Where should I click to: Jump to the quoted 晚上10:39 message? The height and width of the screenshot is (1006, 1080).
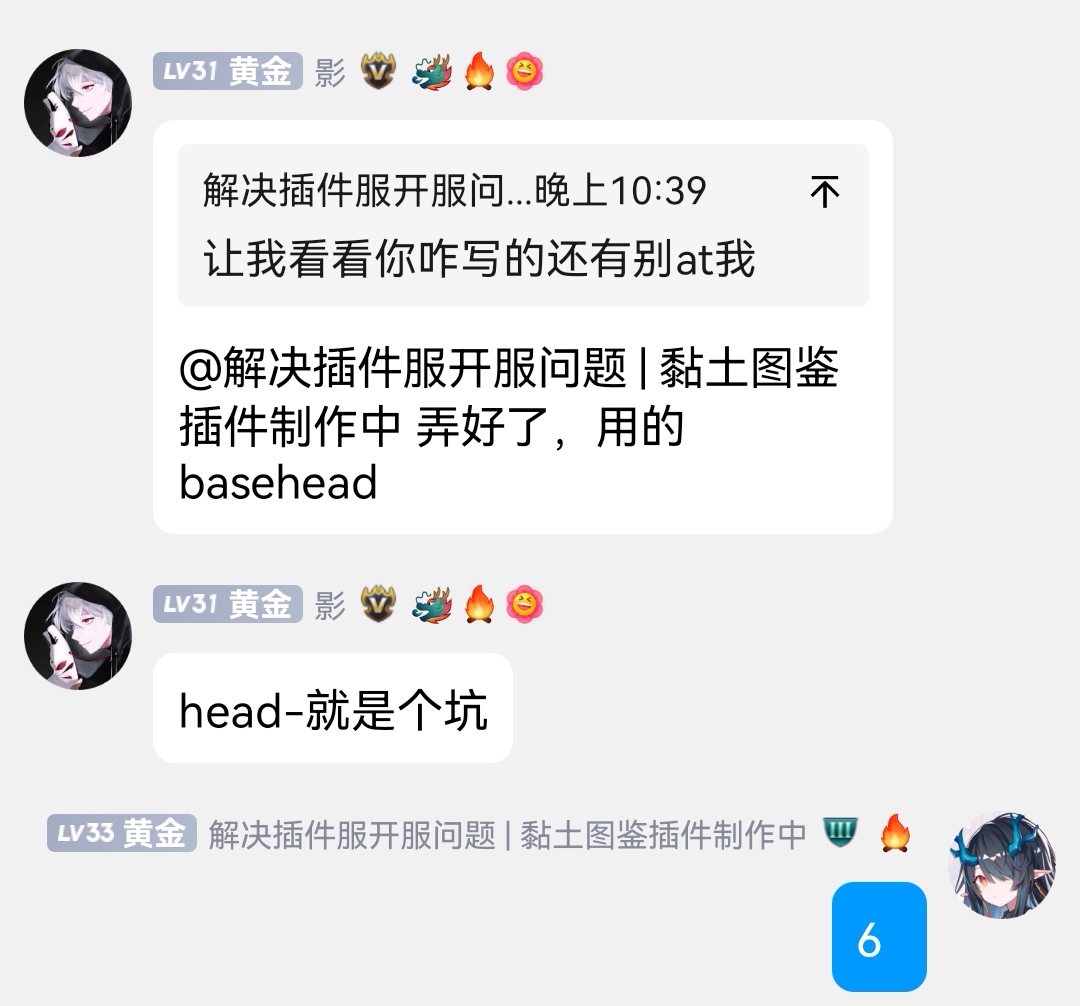tap(824, 191)
